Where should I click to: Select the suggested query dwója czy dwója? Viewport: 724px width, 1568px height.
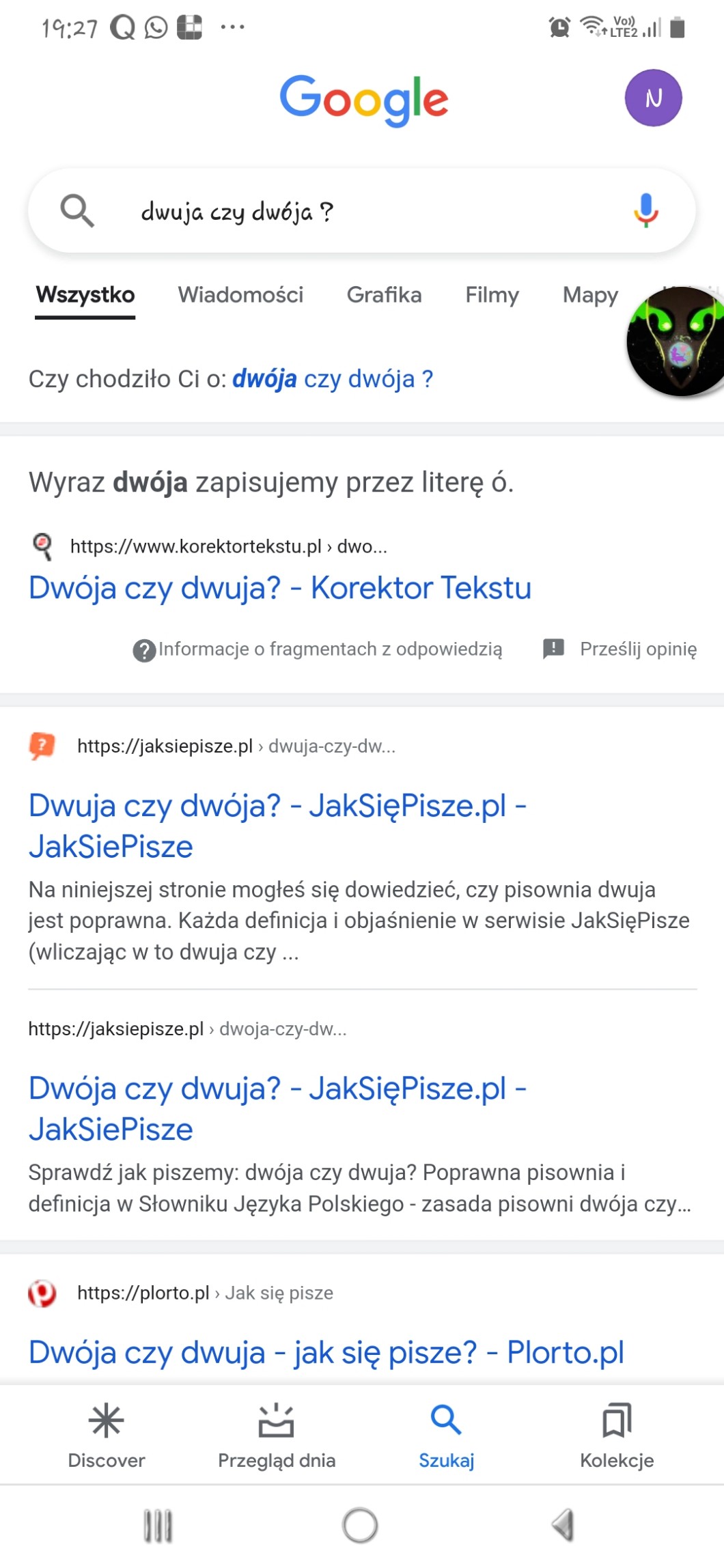(332, 379)
